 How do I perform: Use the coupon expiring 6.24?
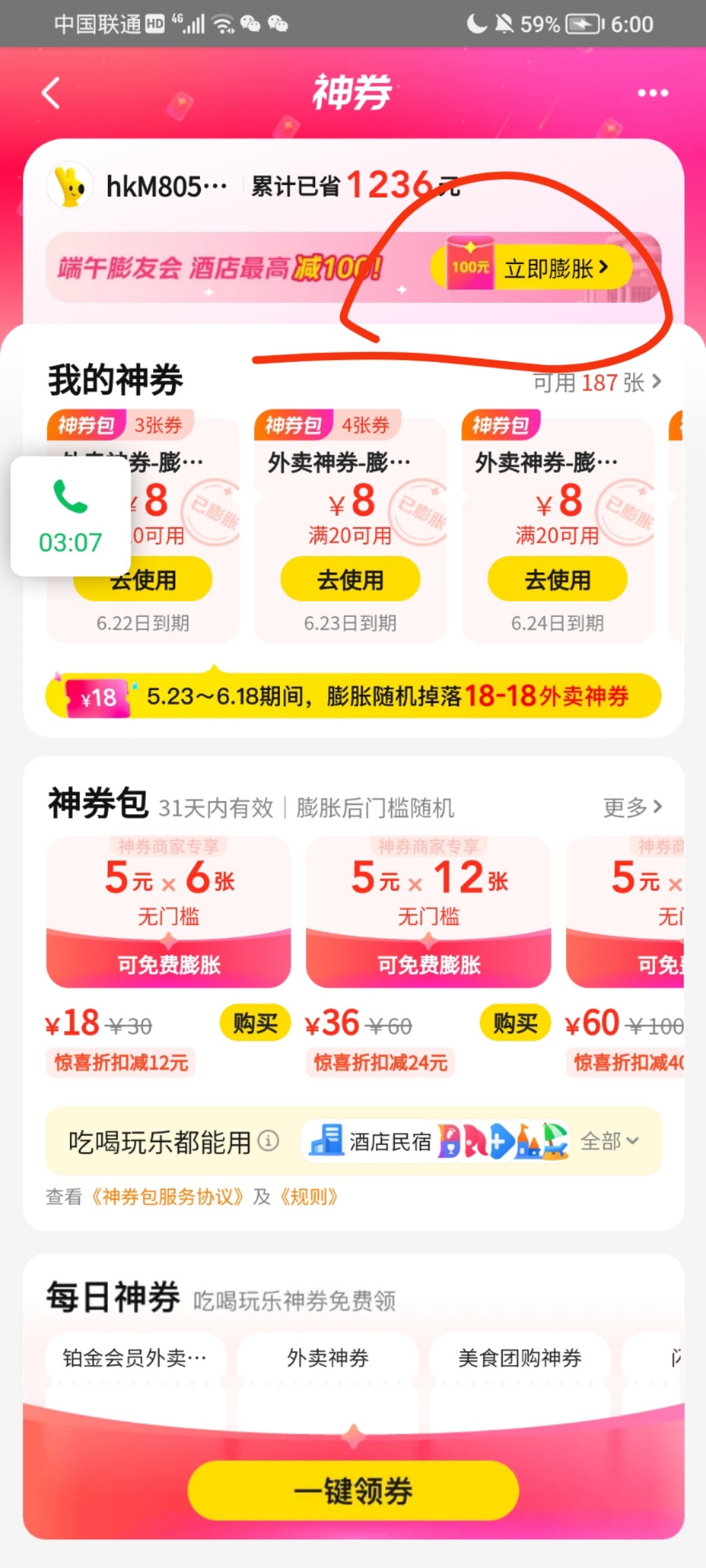click(x=557, y=580)
